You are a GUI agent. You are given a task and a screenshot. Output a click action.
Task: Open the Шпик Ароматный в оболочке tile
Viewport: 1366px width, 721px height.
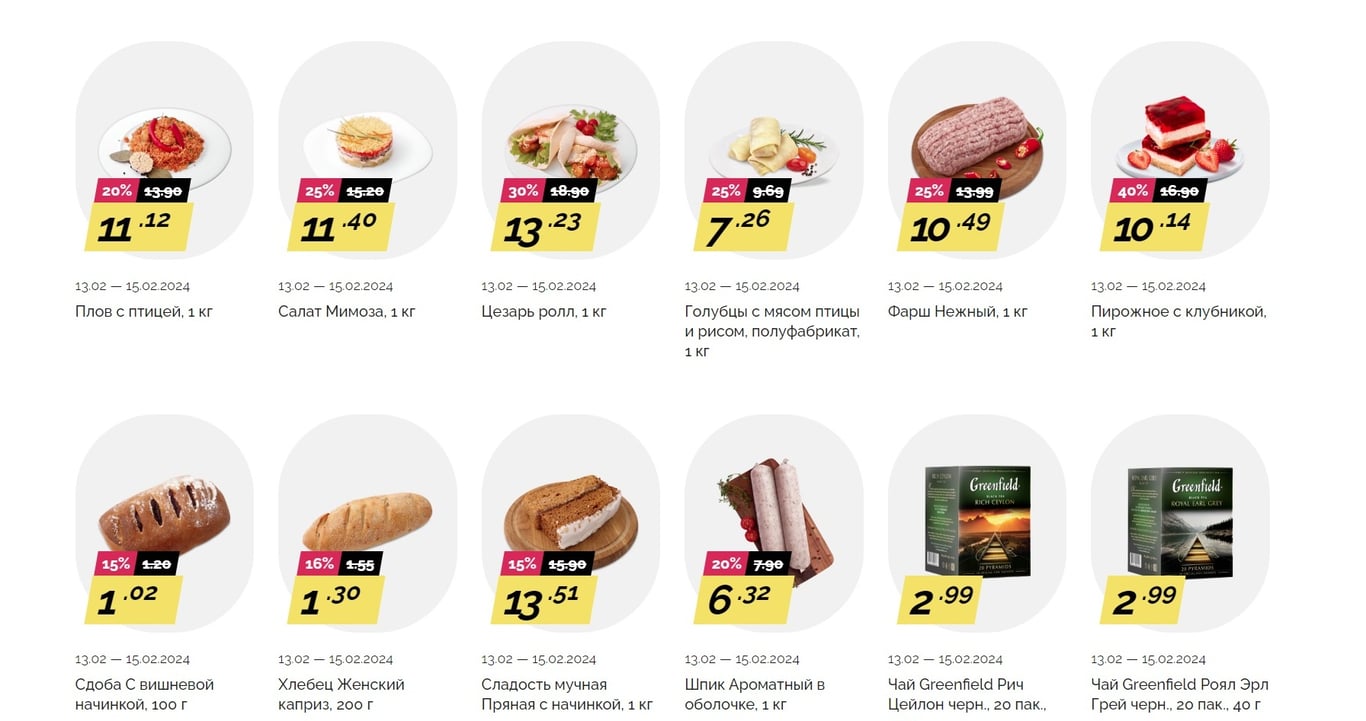[773, 520]
